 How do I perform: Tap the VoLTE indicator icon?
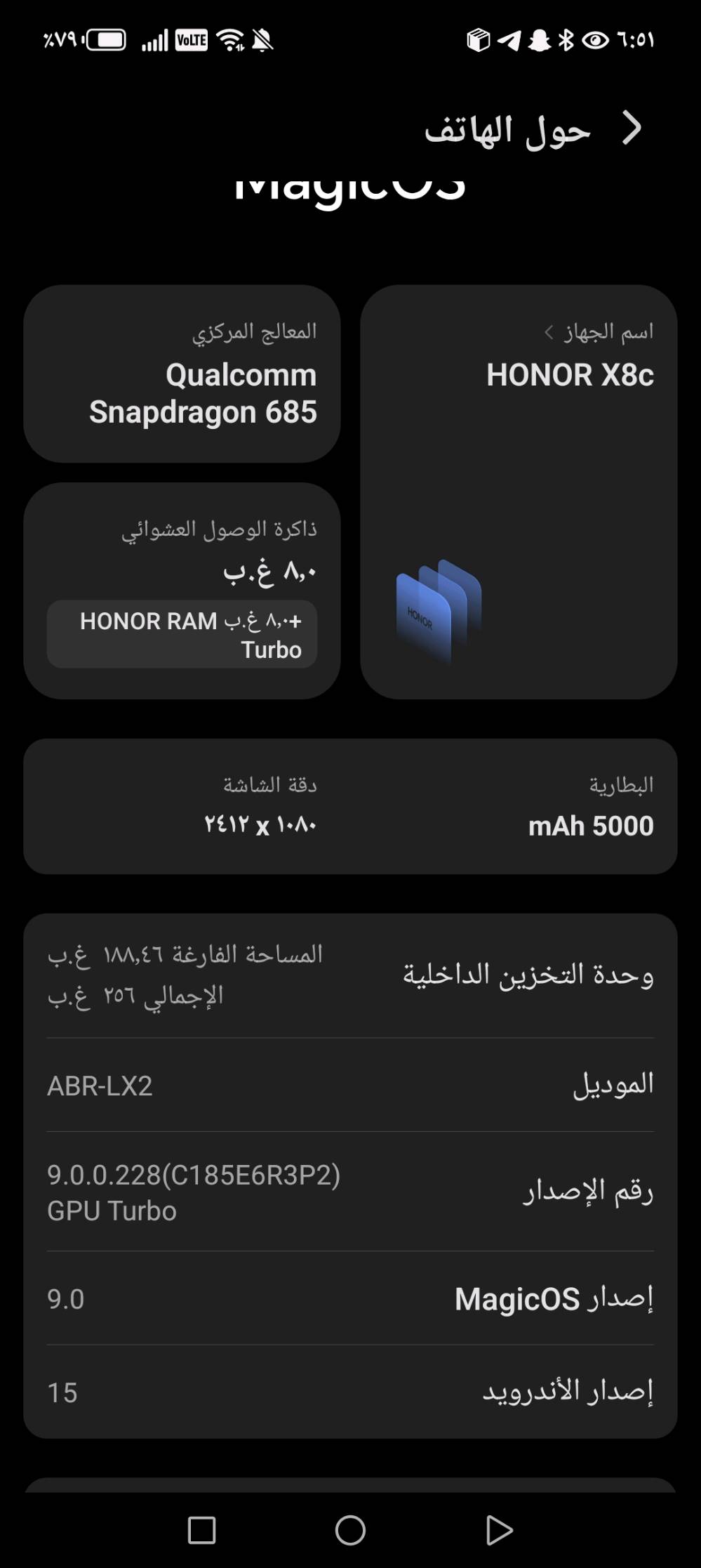(190, 40)
